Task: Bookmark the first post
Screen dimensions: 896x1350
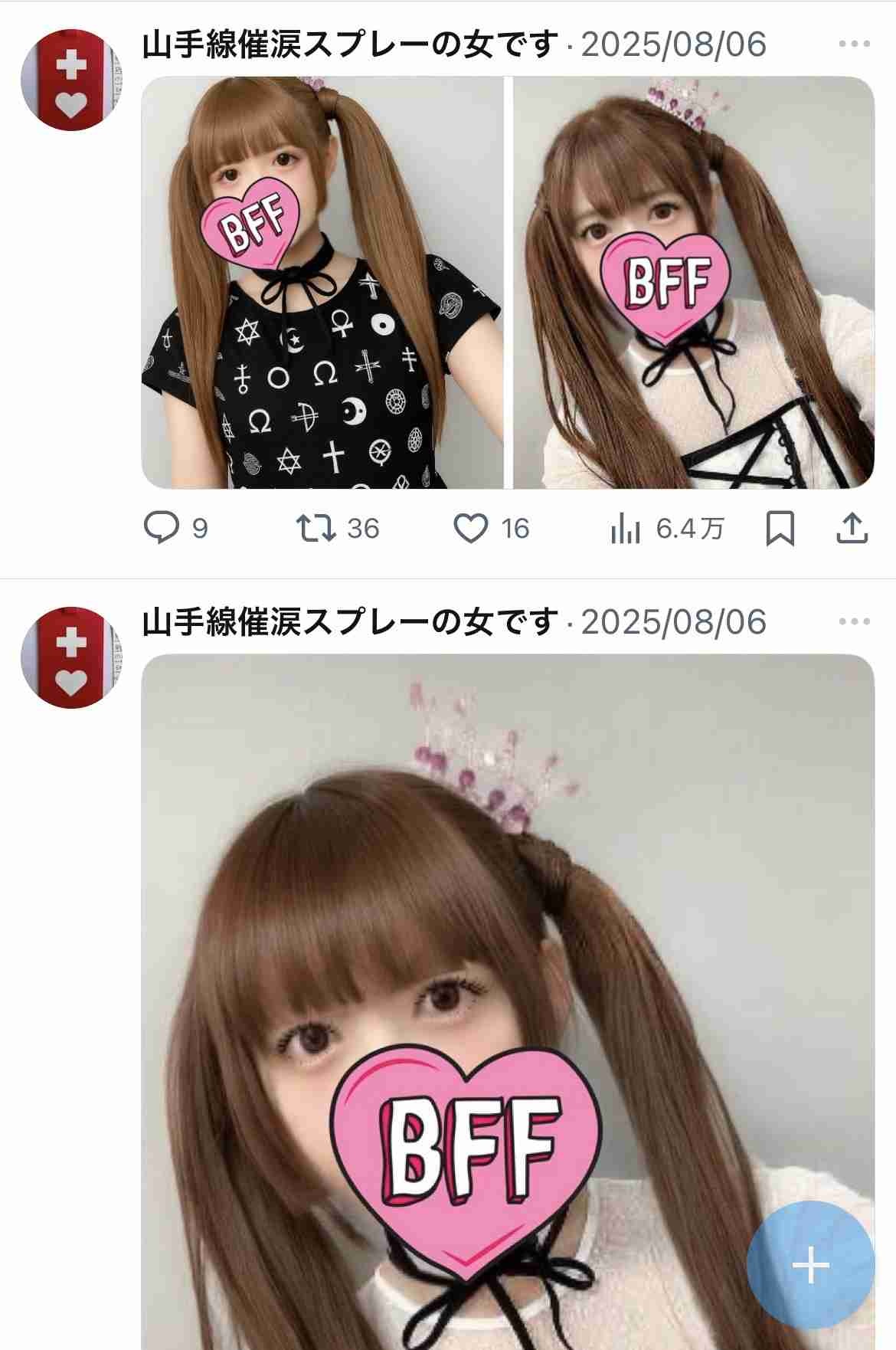Action: (780, 528)
